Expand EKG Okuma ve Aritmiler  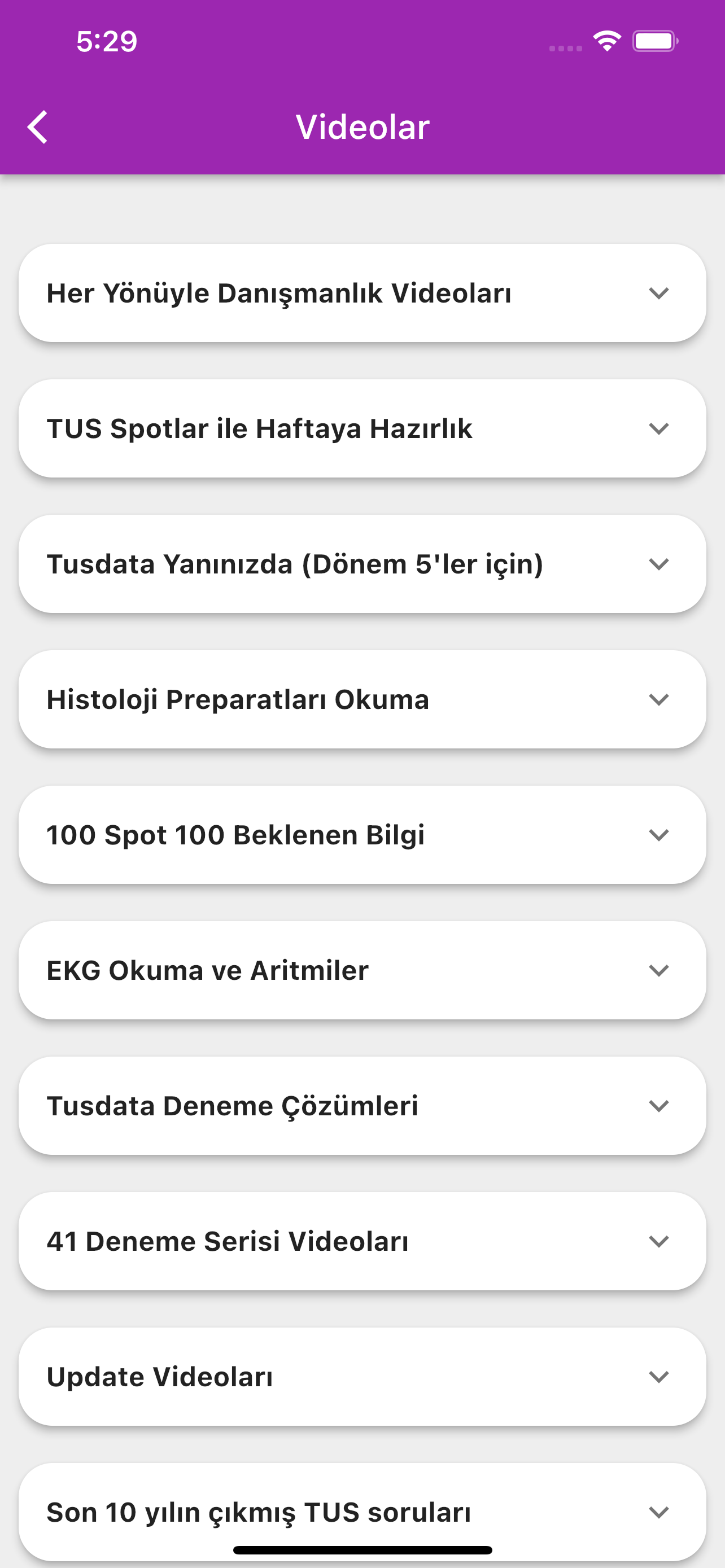[362, 970]
